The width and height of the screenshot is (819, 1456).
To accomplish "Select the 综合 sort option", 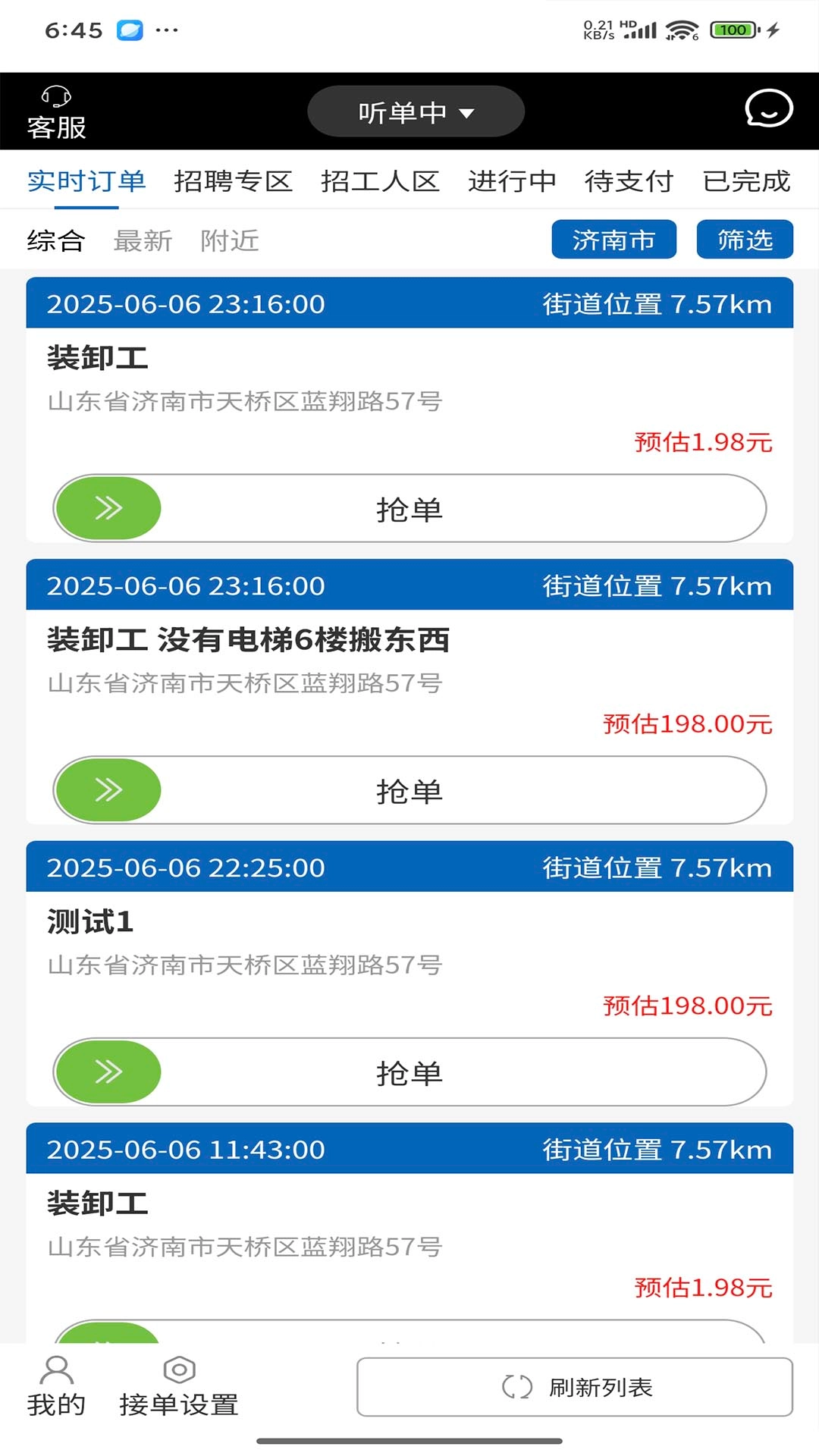I will click(56, 241).
